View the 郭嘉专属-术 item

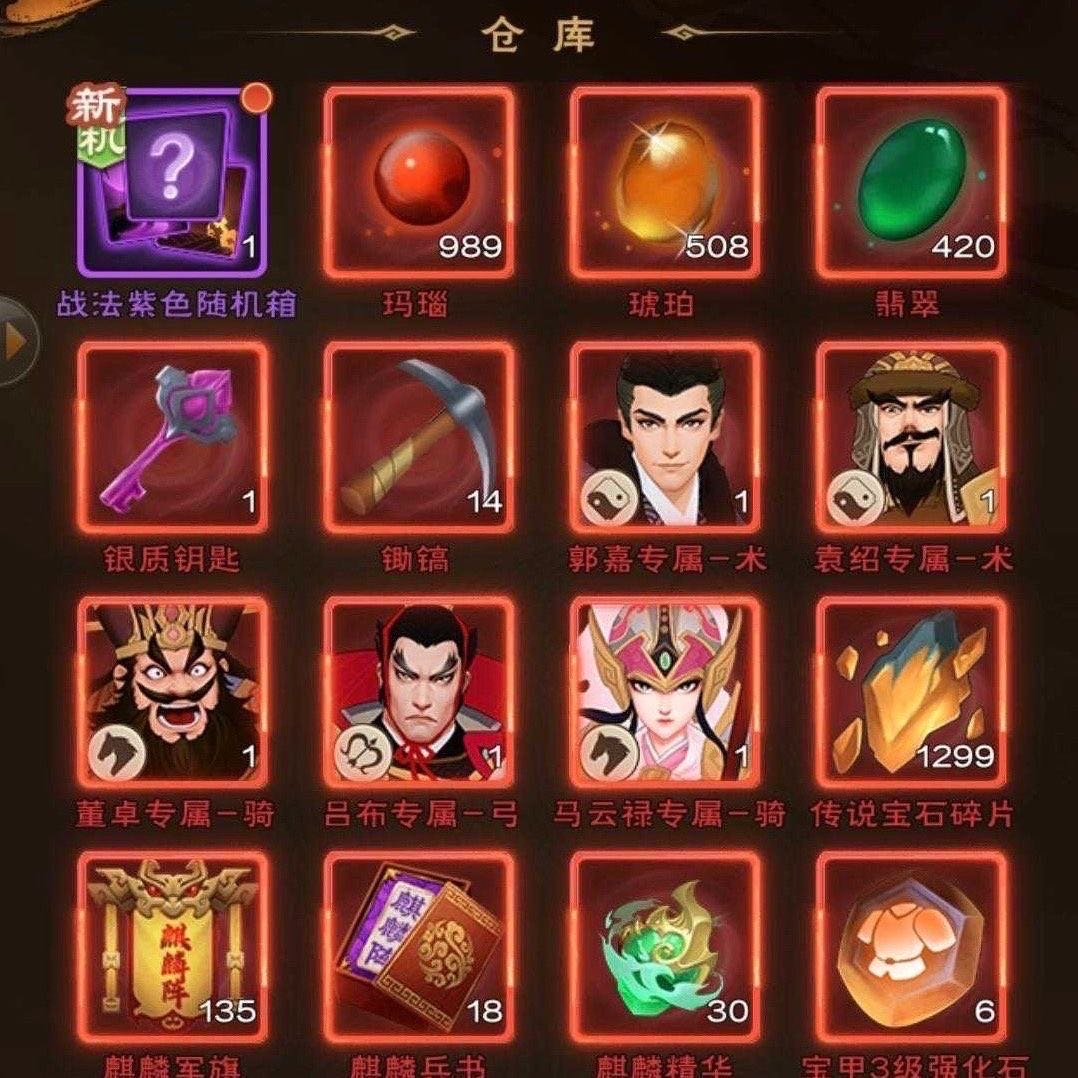tap(666, 437)
